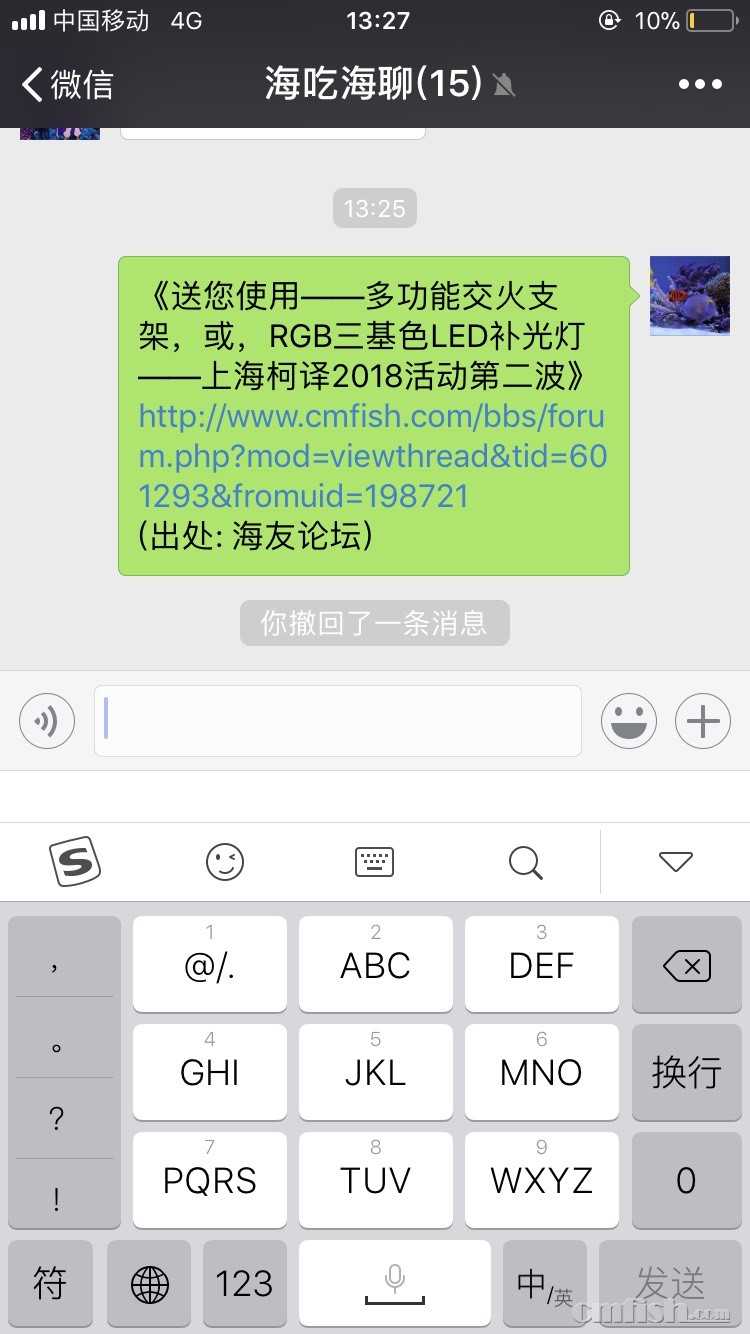Switch to numeric keypad with 123 key
The image size is (750, 1334).
[x=243, y=1284]
